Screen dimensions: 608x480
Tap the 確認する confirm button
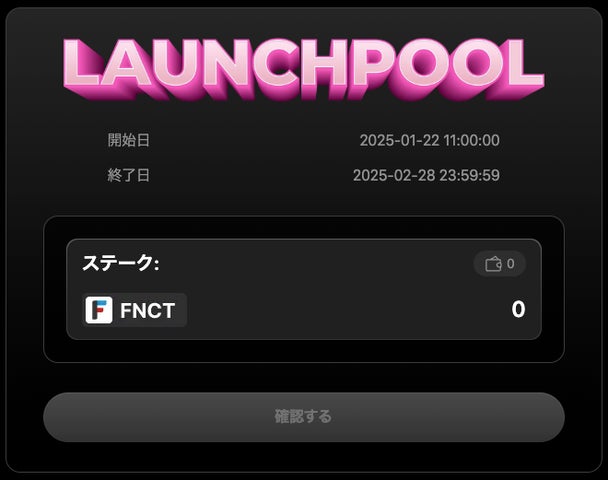pyautogui.click(x=303, y=417)
